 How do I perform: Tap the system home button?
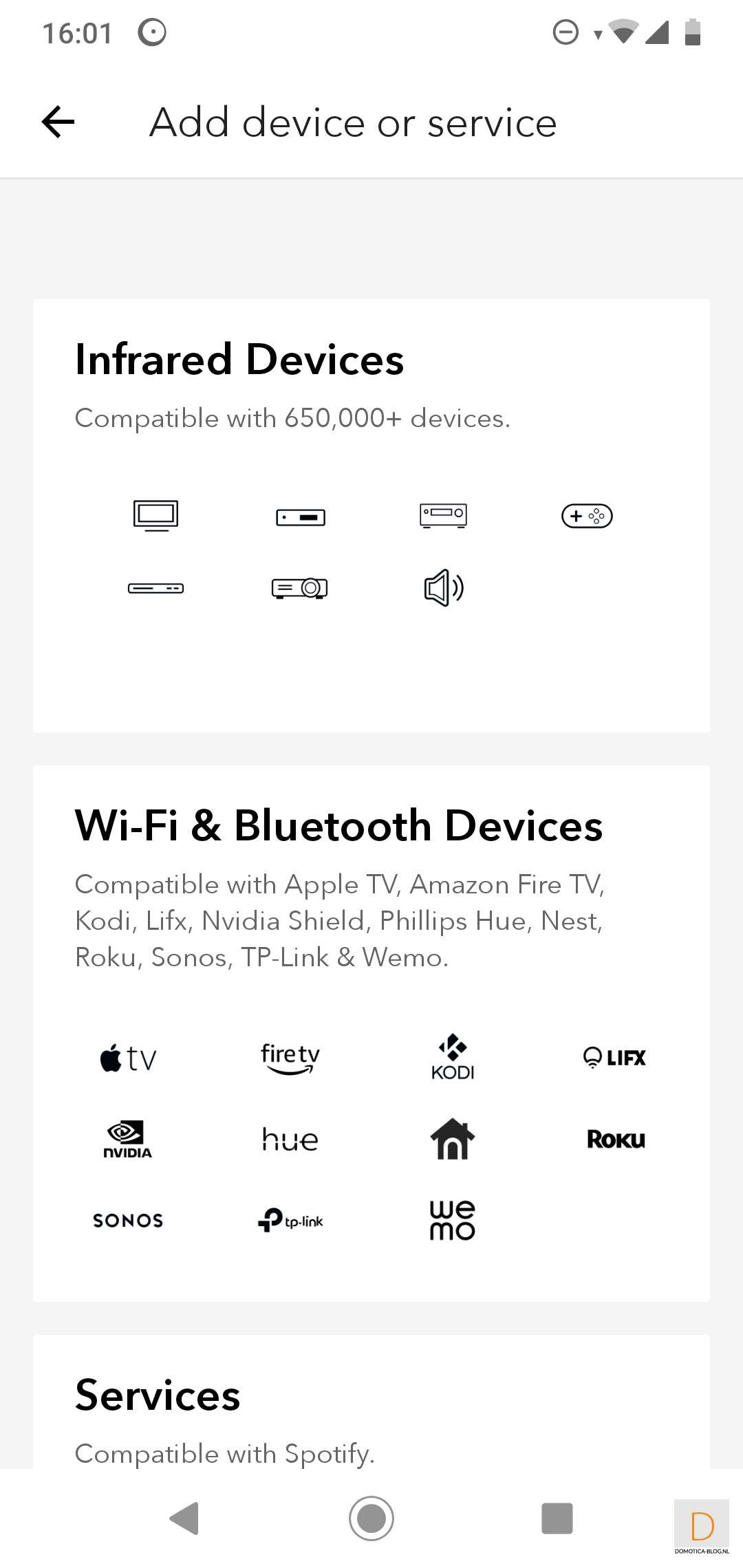371,1518
